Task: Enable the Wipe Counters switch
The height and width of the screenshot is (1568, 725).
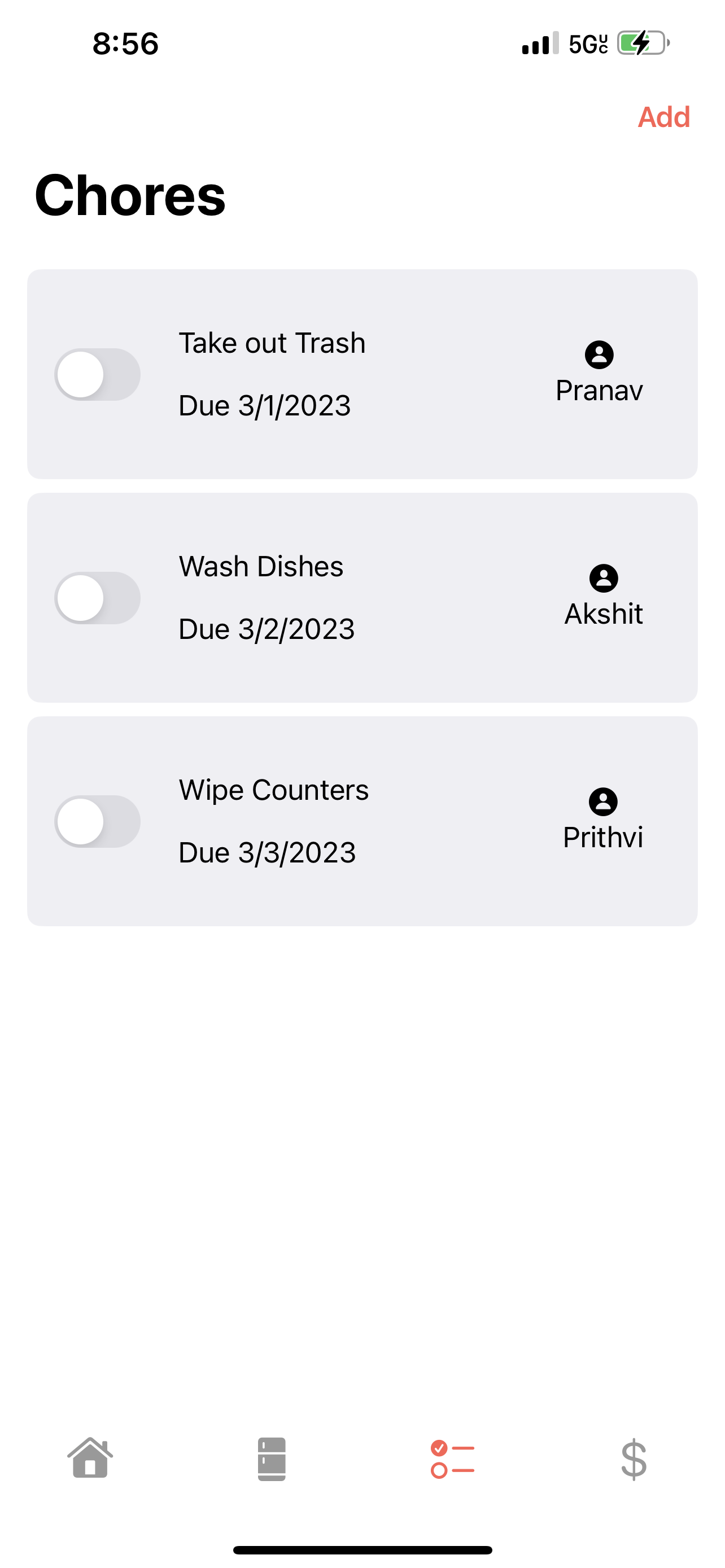Action: pos(97,821)
